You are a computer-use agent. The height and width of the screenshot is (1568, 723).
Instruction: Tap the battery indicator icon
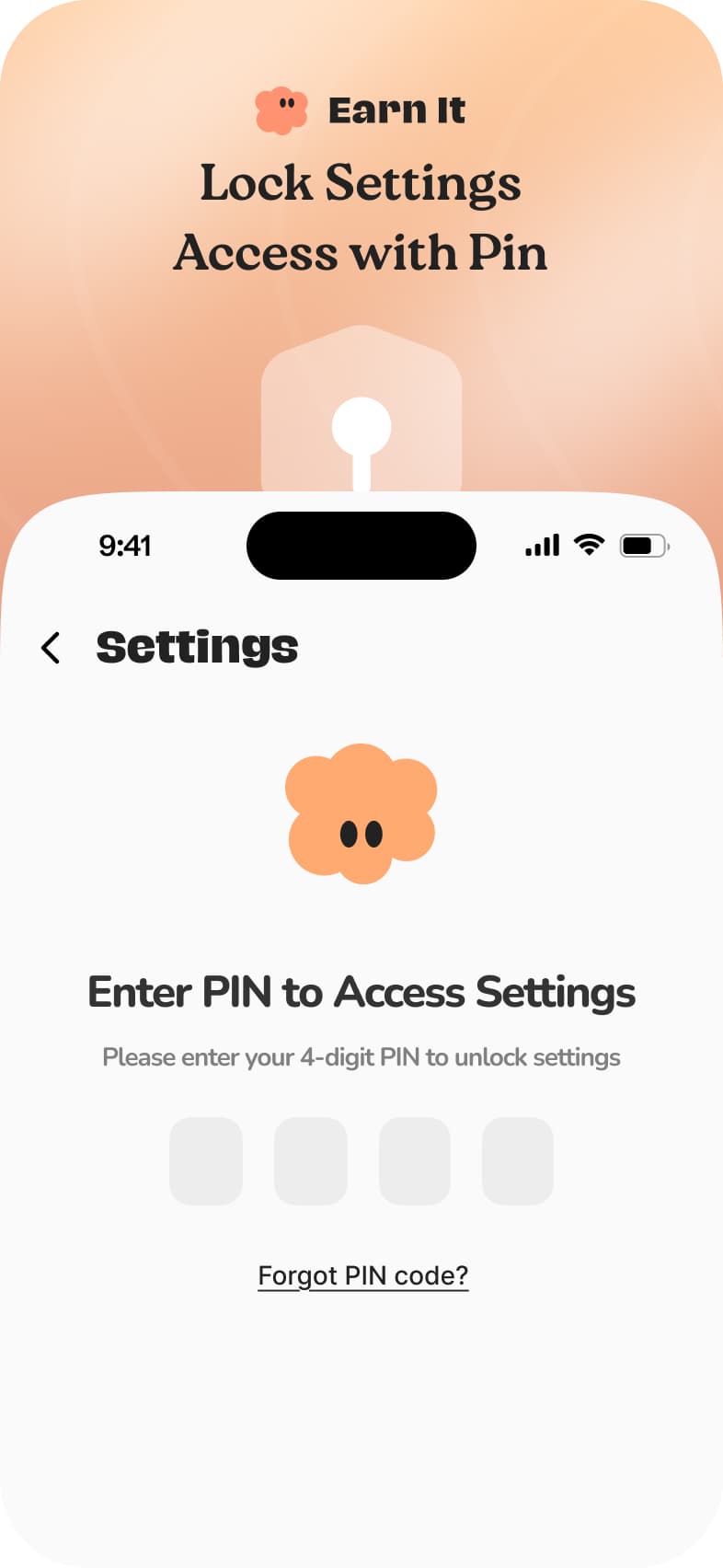644,545
